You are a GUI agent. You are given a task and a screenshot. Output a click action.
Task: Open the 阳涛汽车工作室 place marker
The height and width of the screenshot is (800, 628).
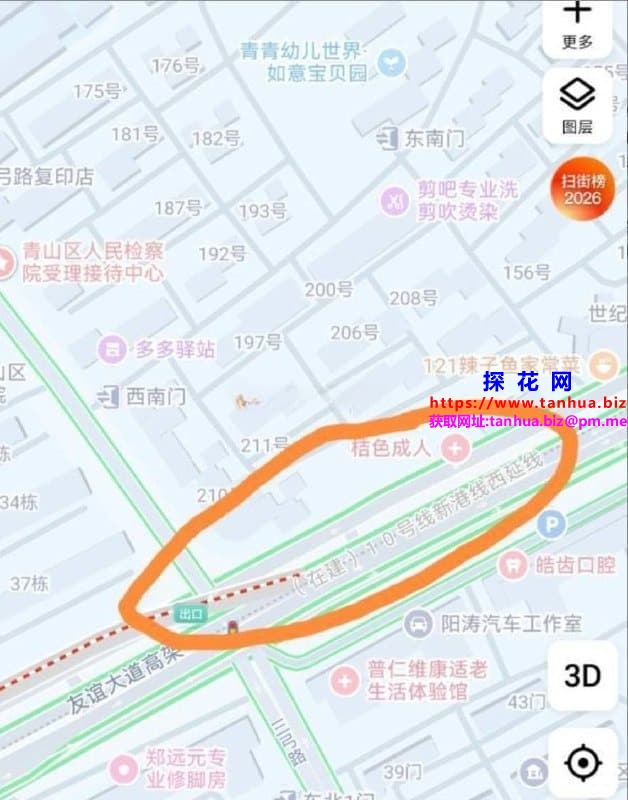point(419,624)
